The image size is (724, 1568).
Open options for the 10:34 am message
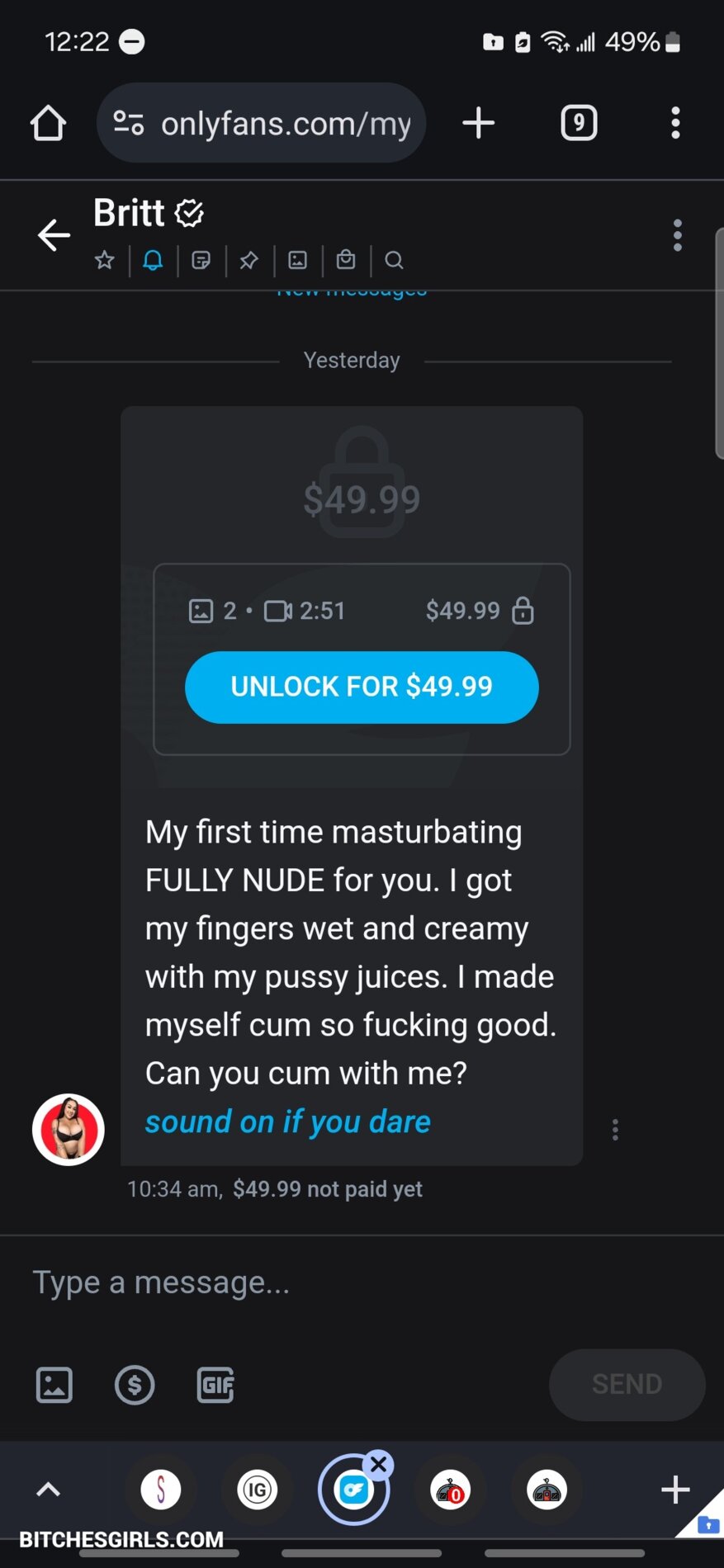click(x=615, y=1130)
